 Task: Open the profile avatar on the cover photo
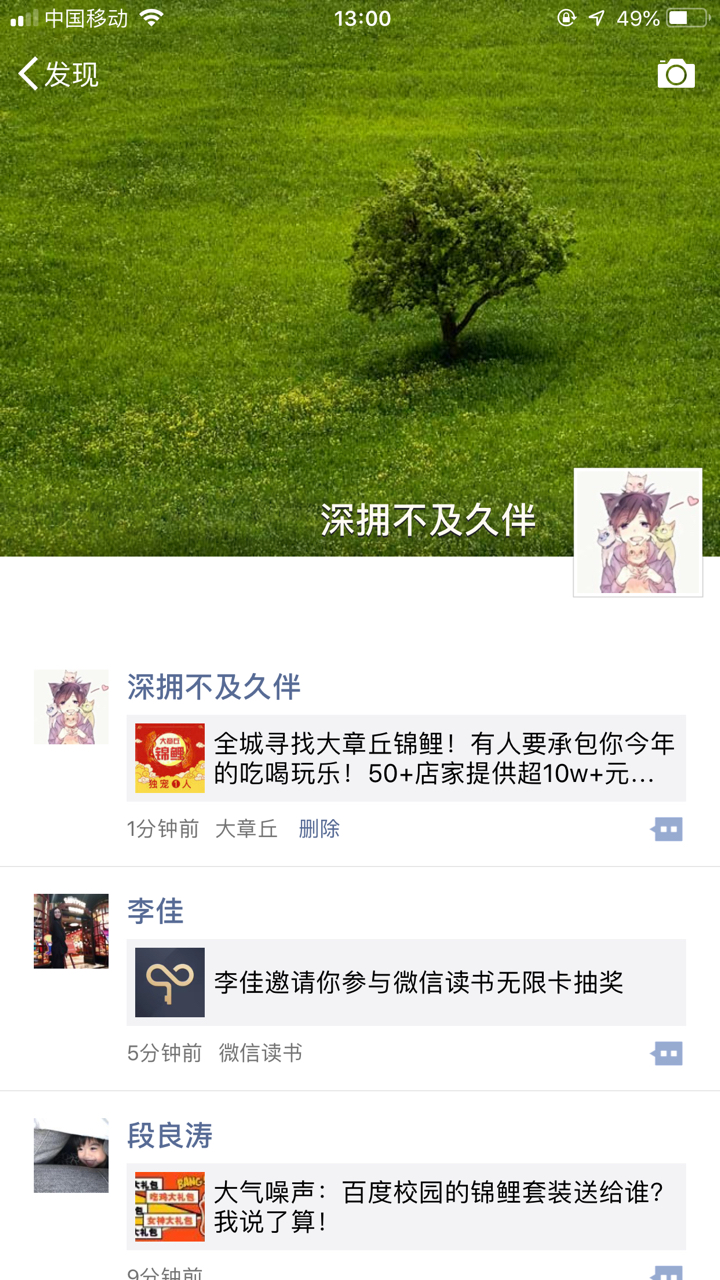[638, 532]
